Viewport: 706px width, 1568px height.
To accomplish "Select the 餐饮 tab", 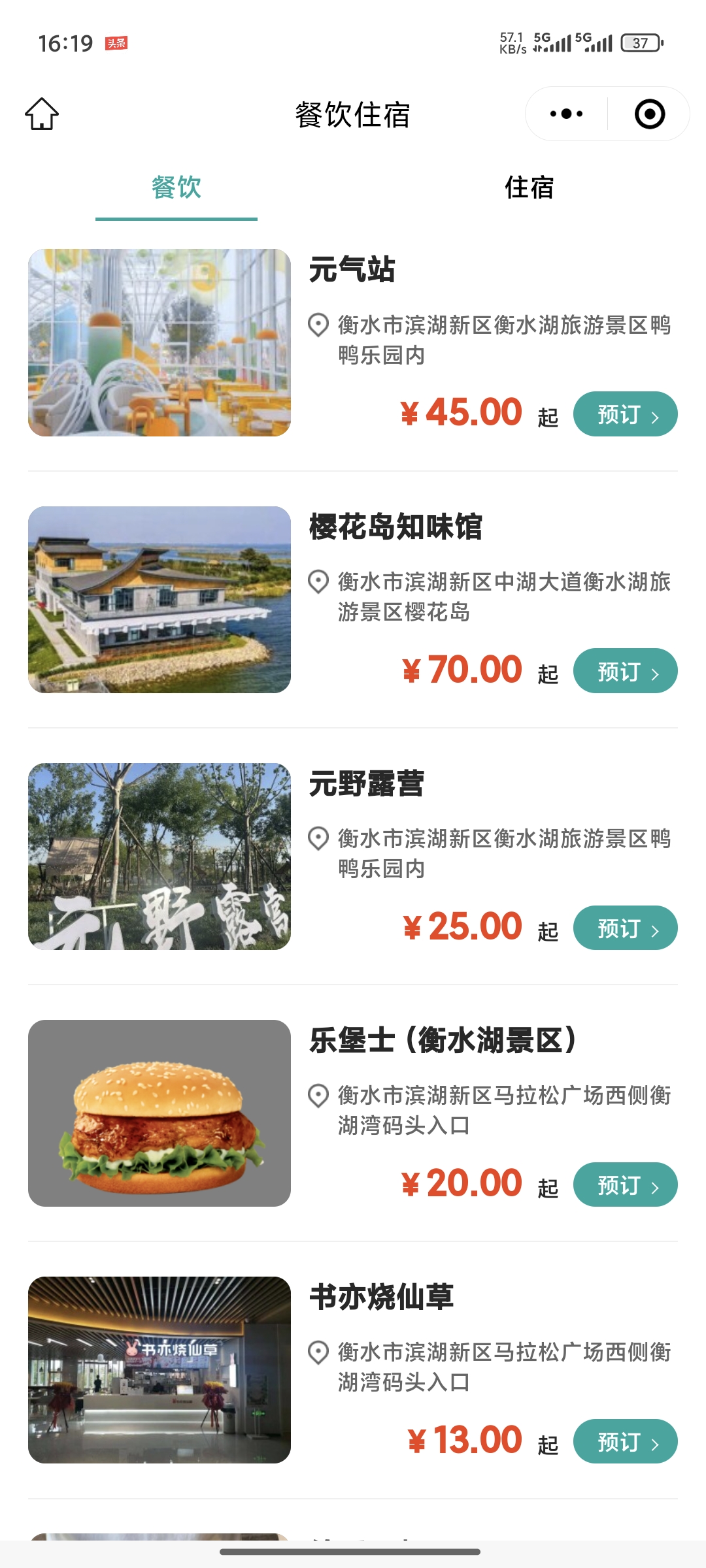I will pyautogui.click(x=176, y=188).
